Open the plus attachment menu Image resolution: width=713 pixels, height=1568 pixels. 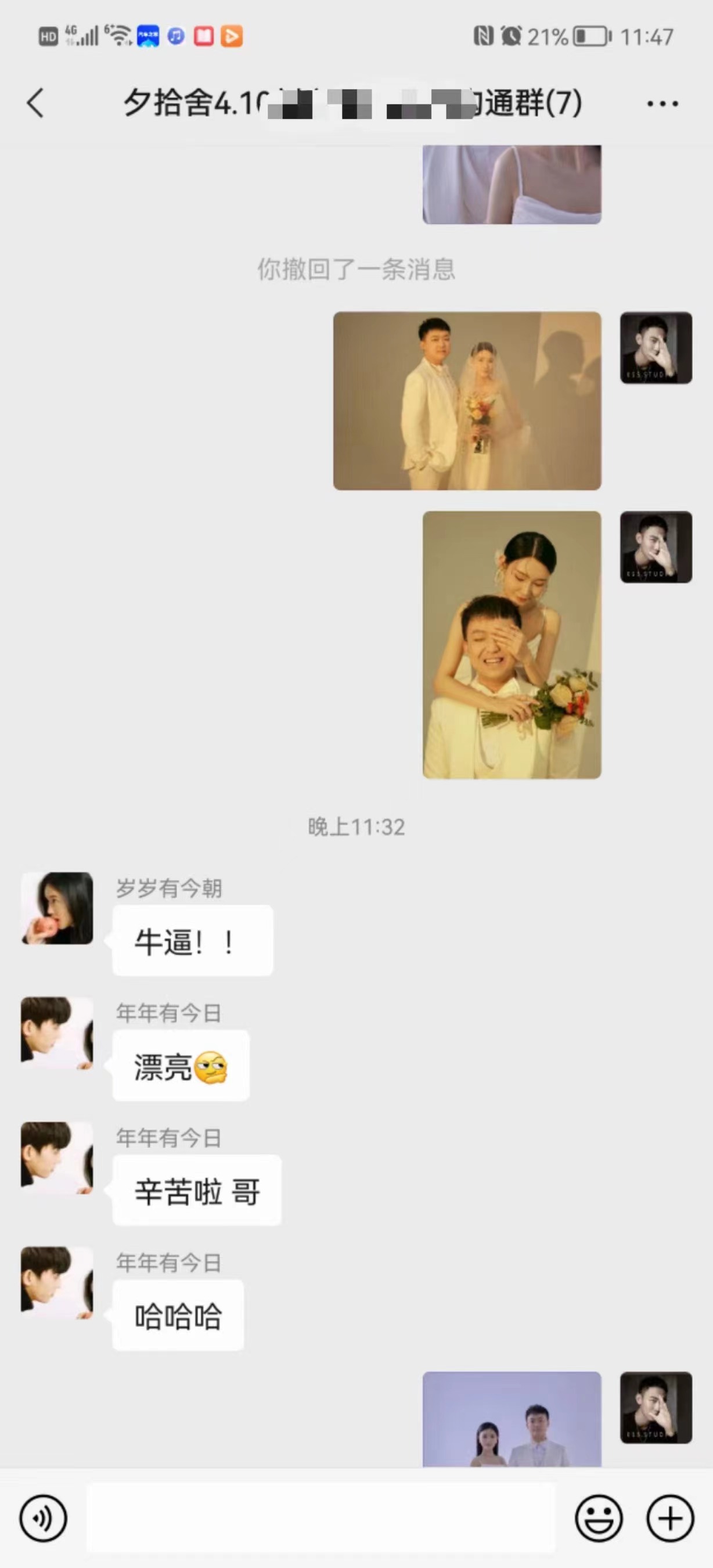click(x=670, y=1518)
